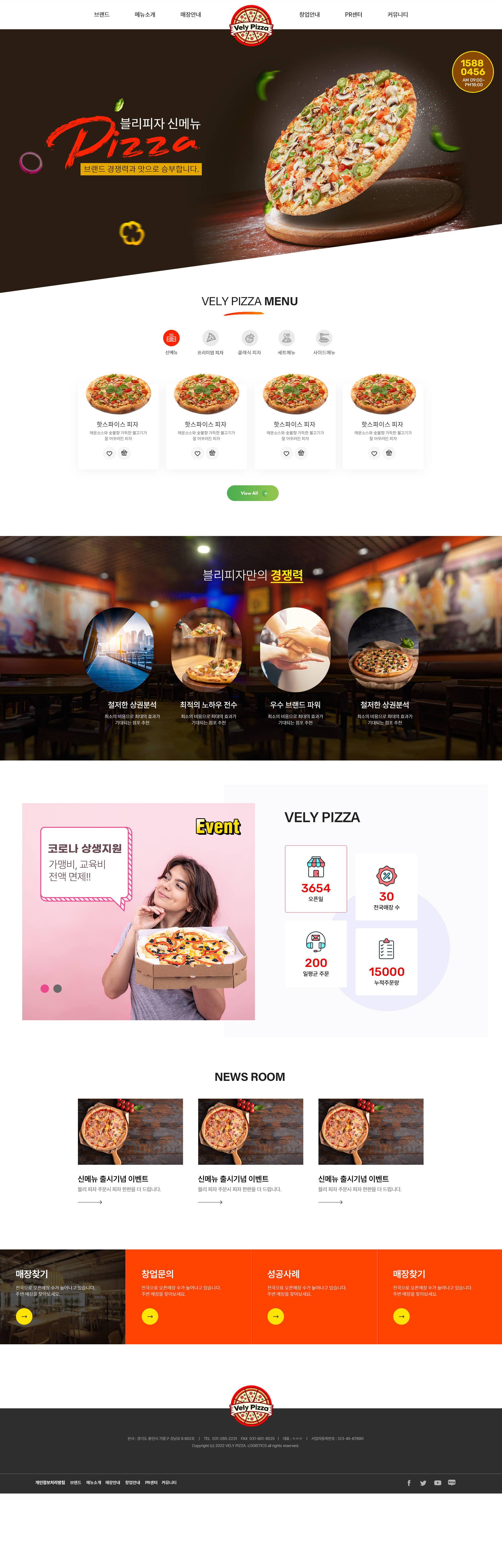Open the 브랜드 menu in the header
Image resolution: width=502 pixels, height=1568 pixels.
tap(102, 15)
